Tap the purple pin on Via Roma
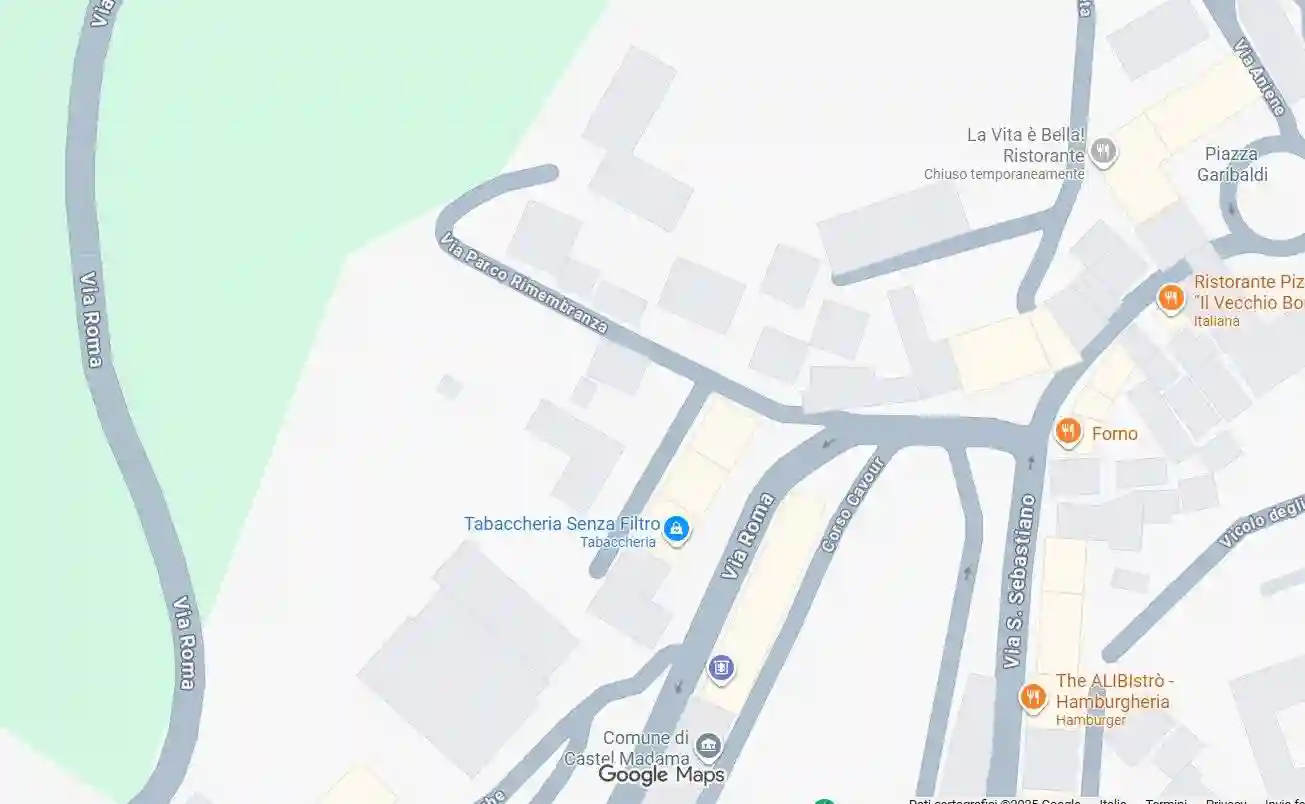This screenshot has width=1305, height=804. point(721,667)
